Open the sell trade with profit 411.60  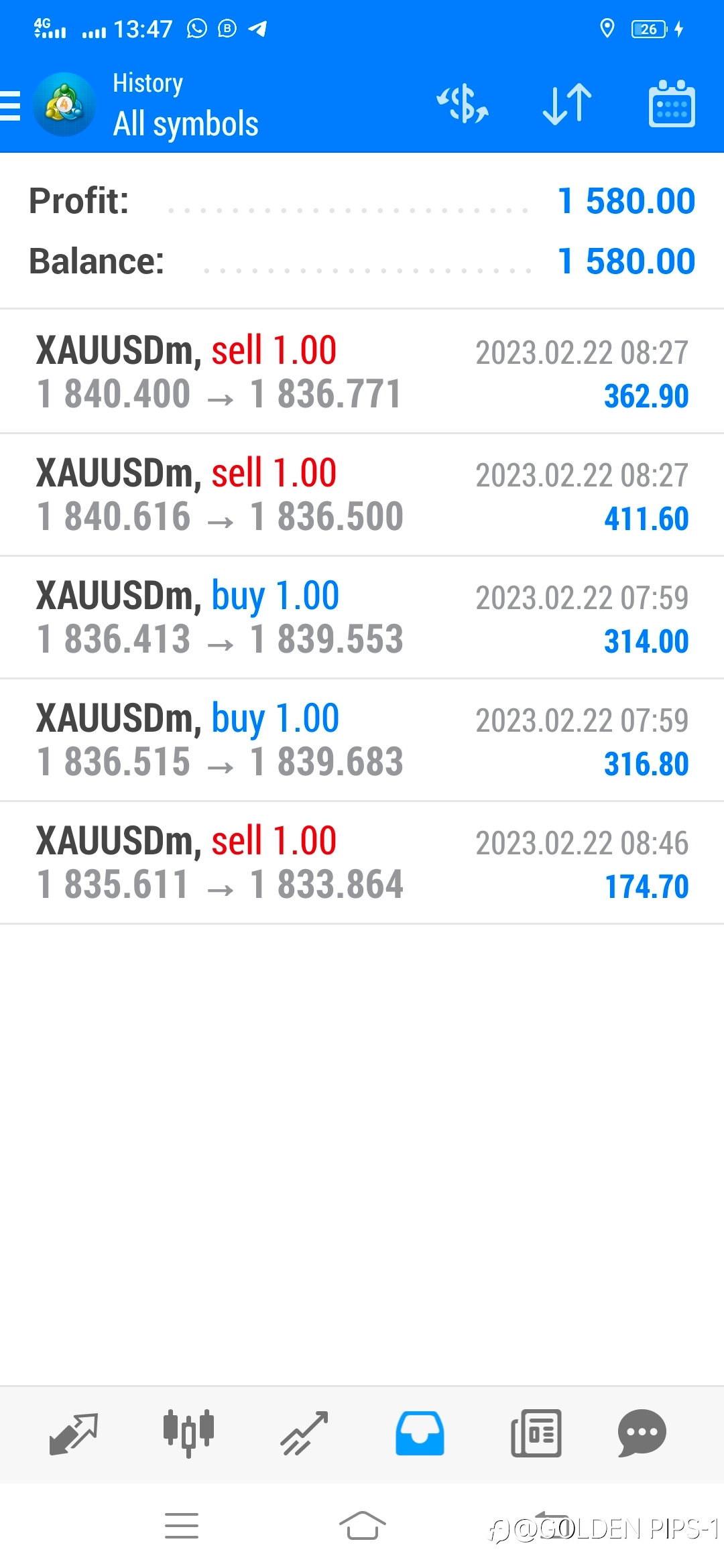tap(362, 495)
